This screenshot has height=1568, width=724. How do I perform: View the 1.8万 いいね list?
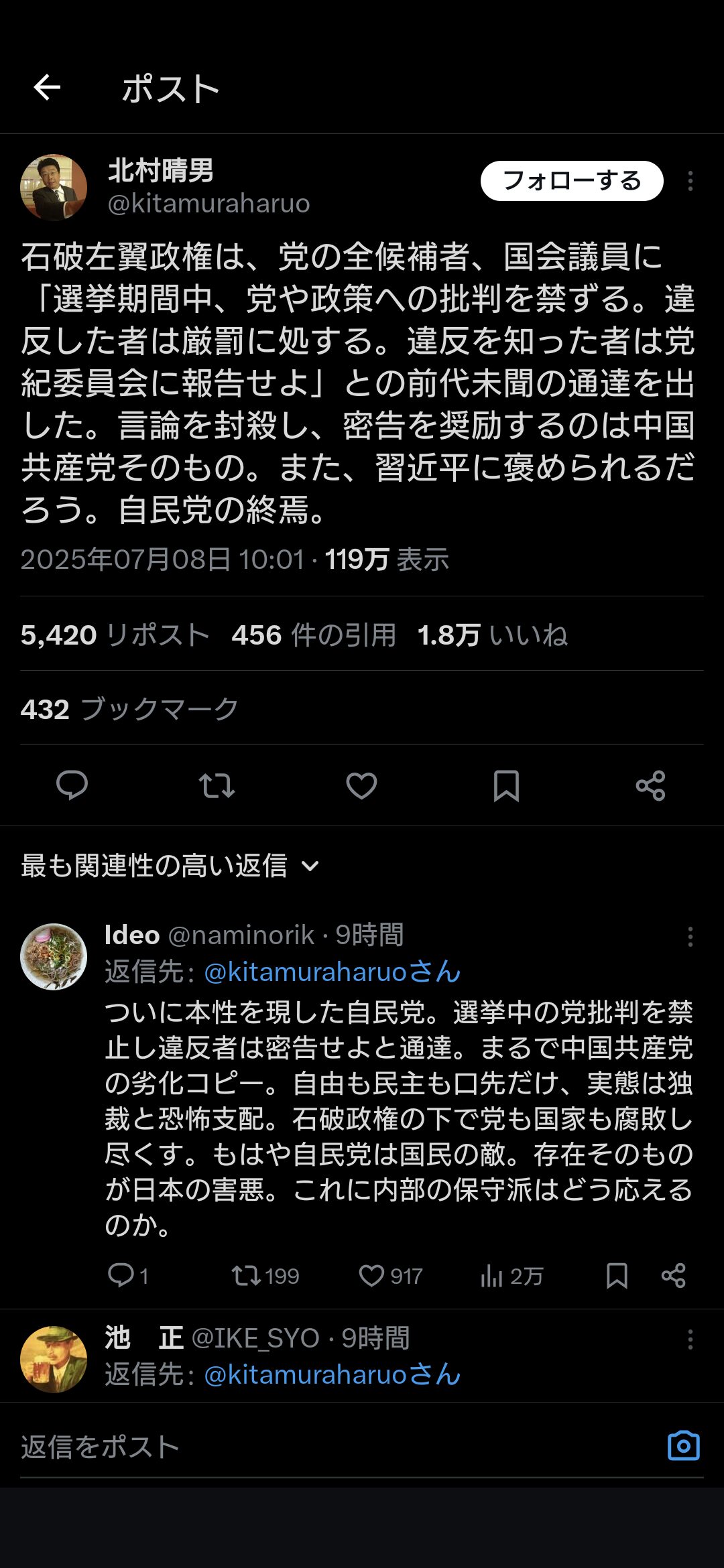click(x=492, y=635)
